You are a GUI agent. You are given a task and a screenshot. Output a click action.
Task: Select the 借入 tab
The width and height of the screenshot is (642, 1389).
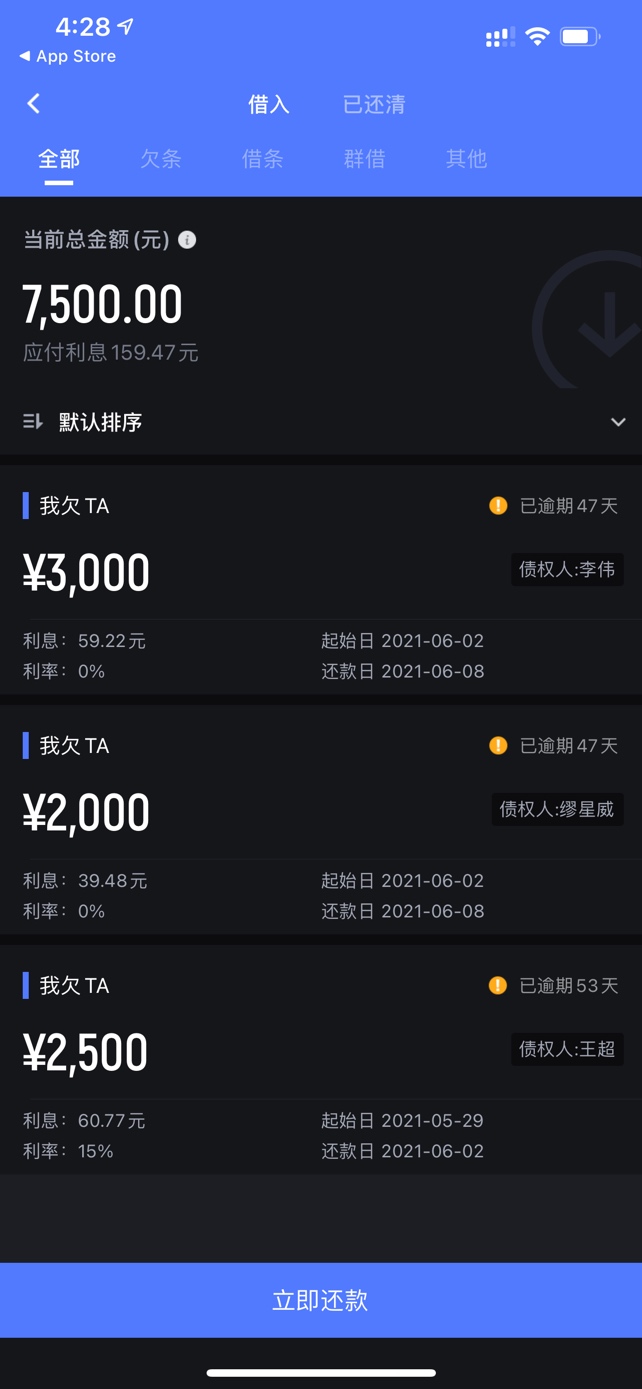269,104
